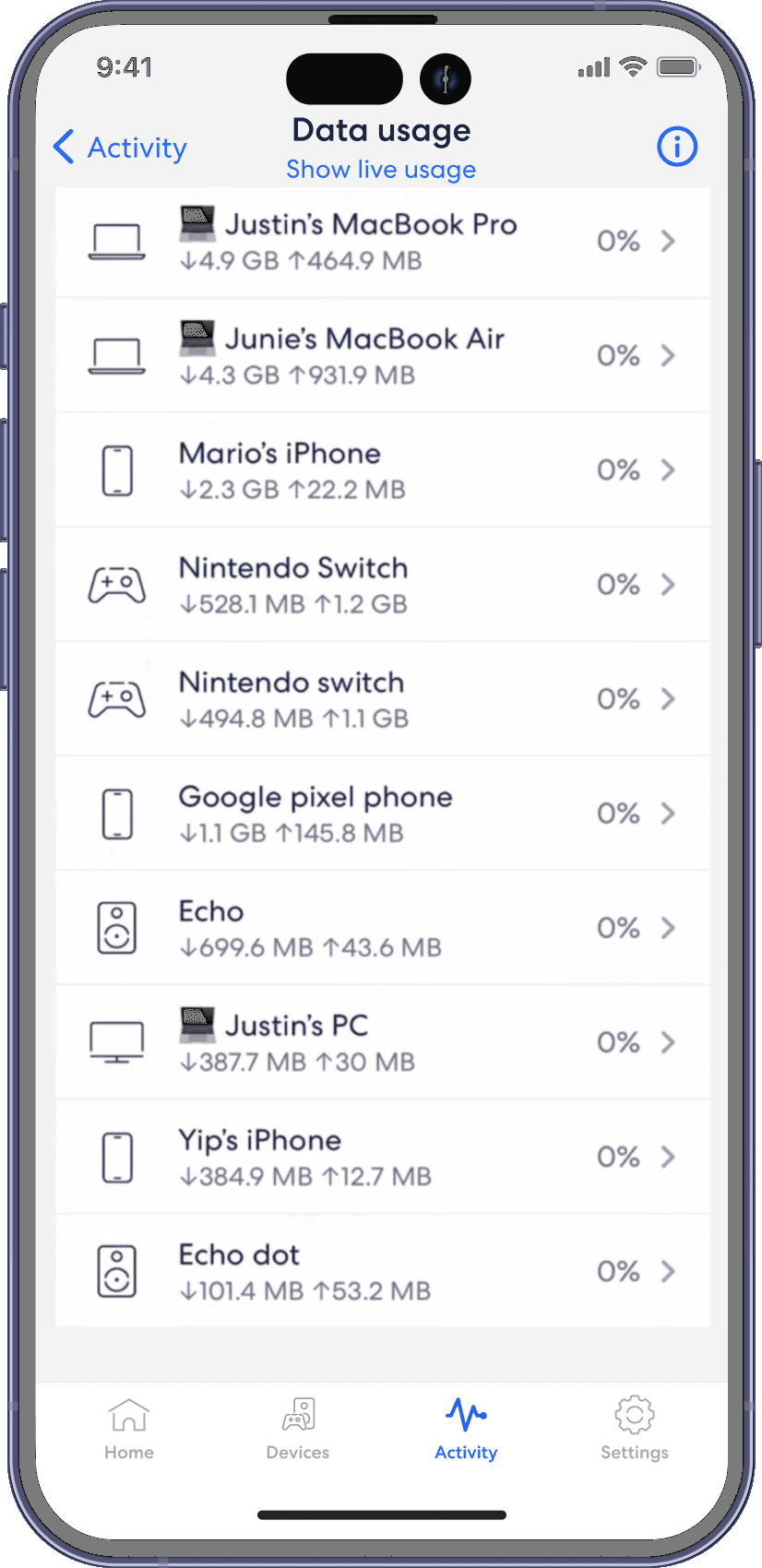Go back to Activity
This screenshot has width=762, height=1568.
(120, 148)
